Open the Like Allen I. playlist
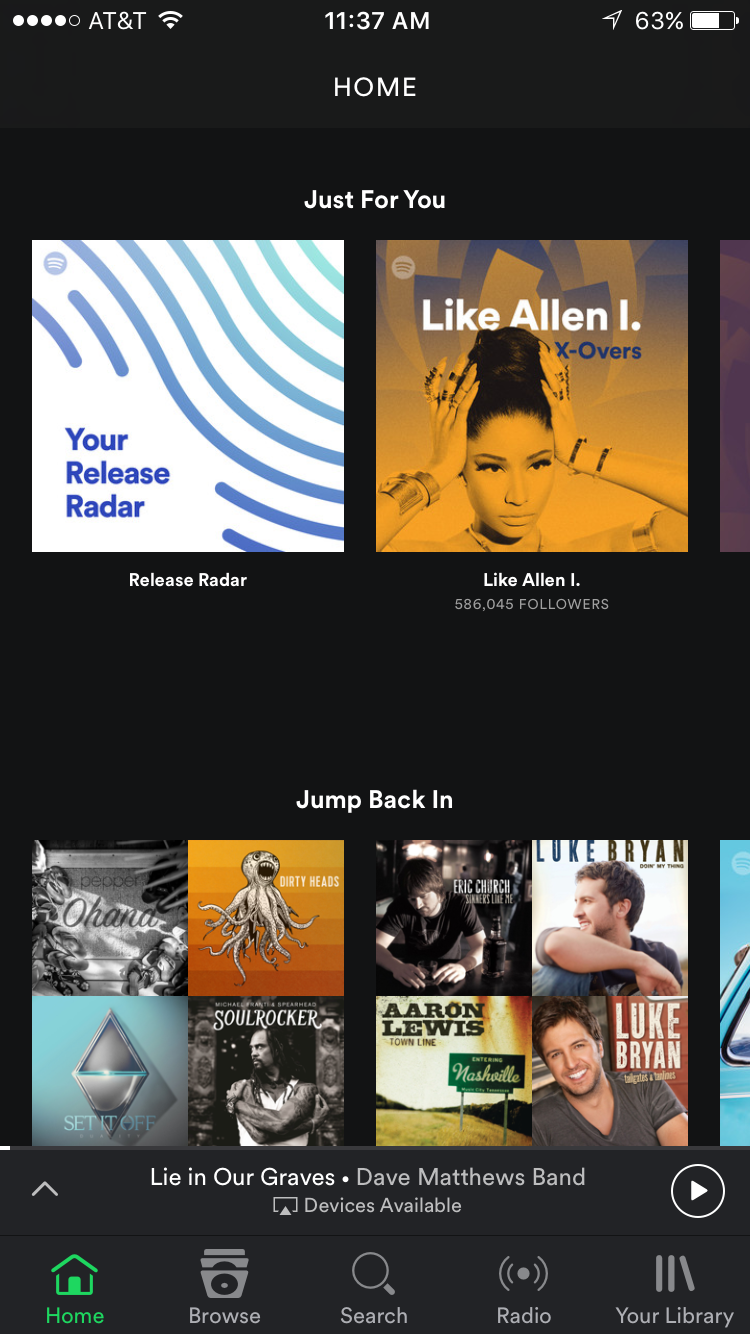Image resolution: width=750 pixels, height=1334 pixels. click(x=532, y=396)
